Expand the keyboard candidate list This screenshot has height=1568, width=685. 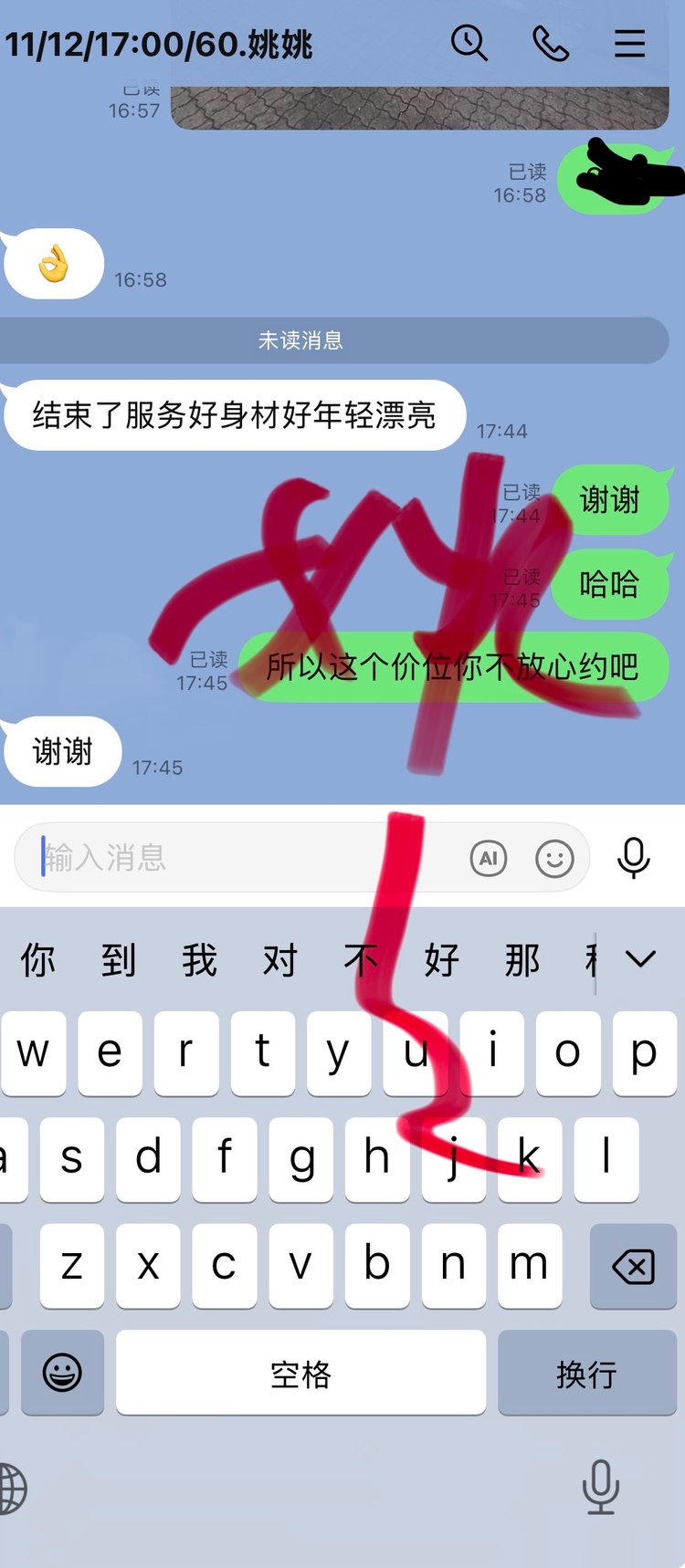[x=640, y=959]
